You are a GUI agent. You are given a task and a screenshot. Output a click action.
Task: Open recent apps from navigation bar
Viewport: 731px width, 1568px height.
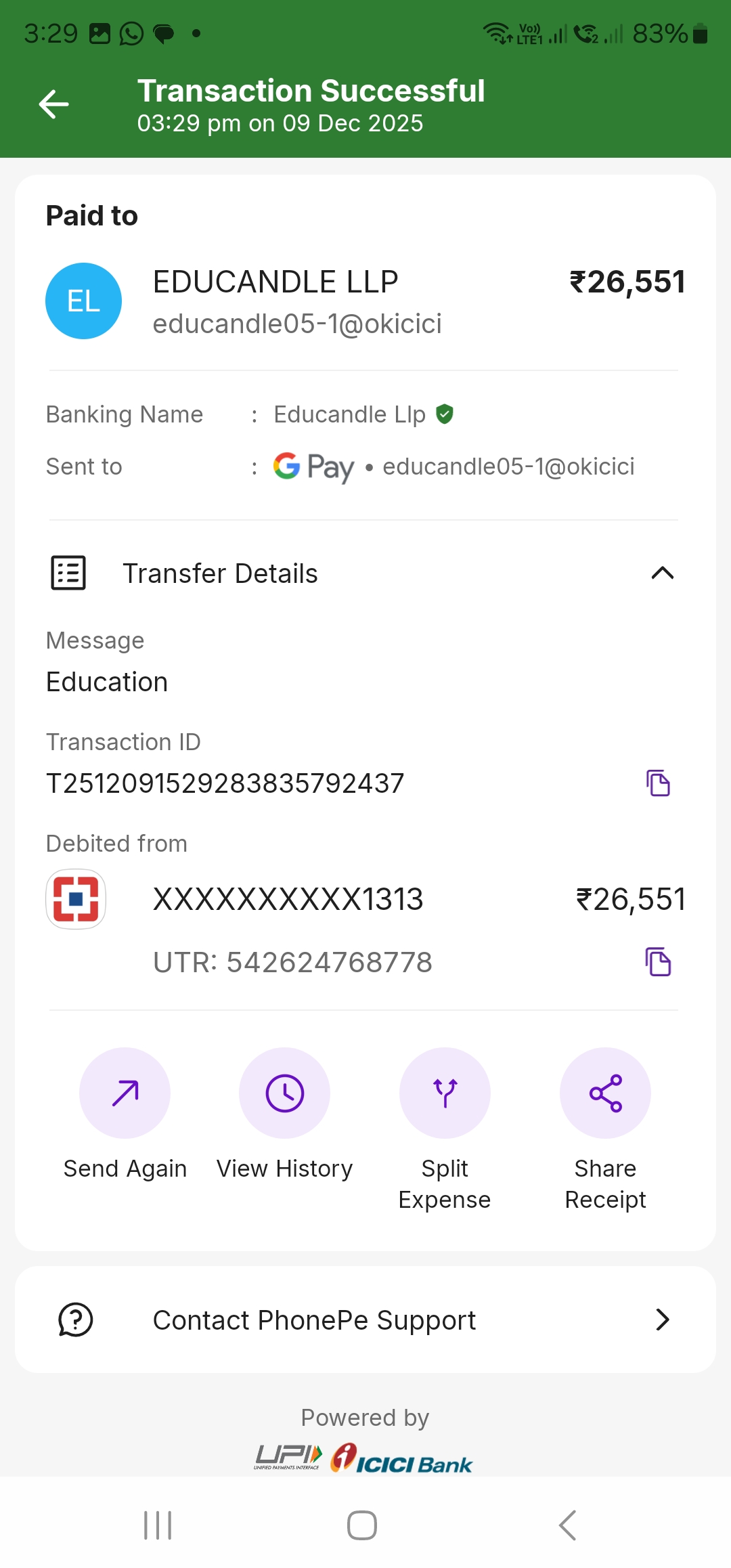tap(158, 1525)
